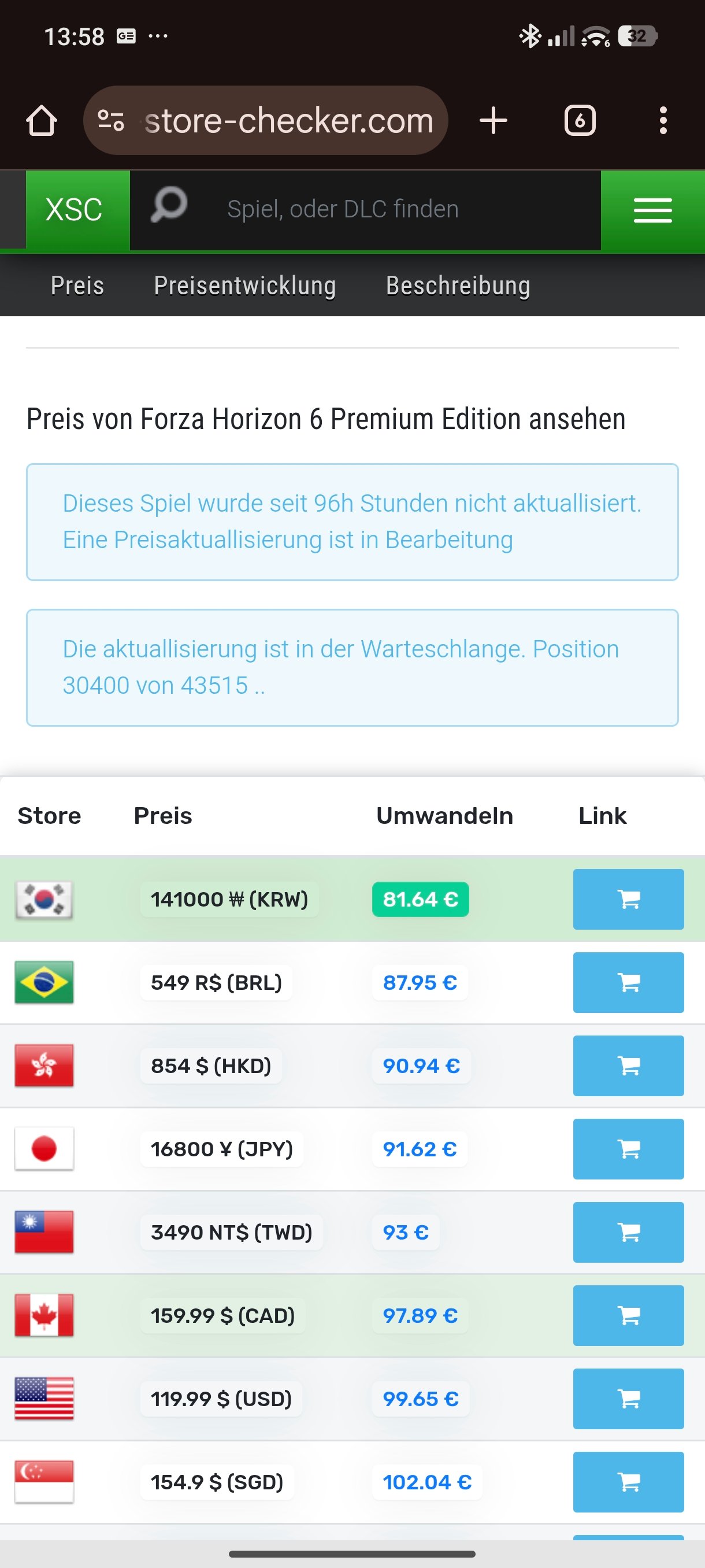This screenshot has height=1568, width=705.
Task: Open the cart link for the HKD price
Action: 628,1066
